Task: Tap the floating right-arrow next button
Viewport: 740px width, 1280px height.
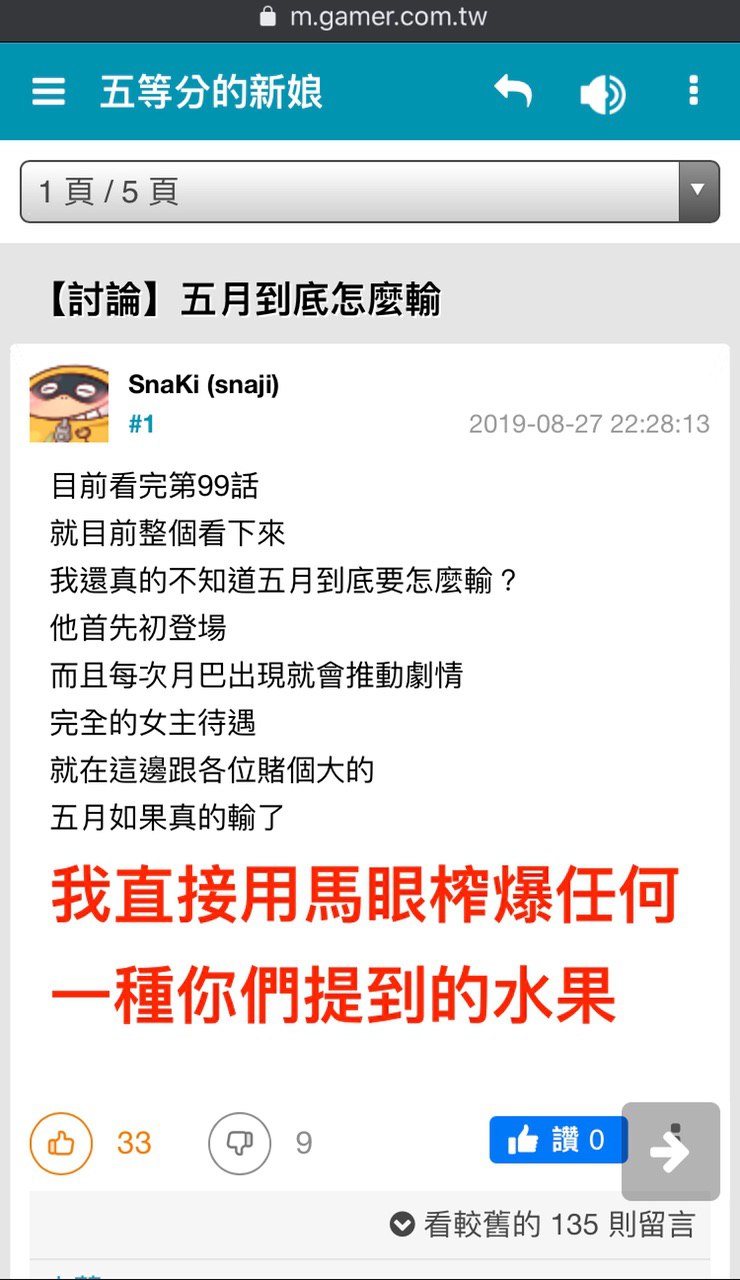Action: (x=671, y=1151)
